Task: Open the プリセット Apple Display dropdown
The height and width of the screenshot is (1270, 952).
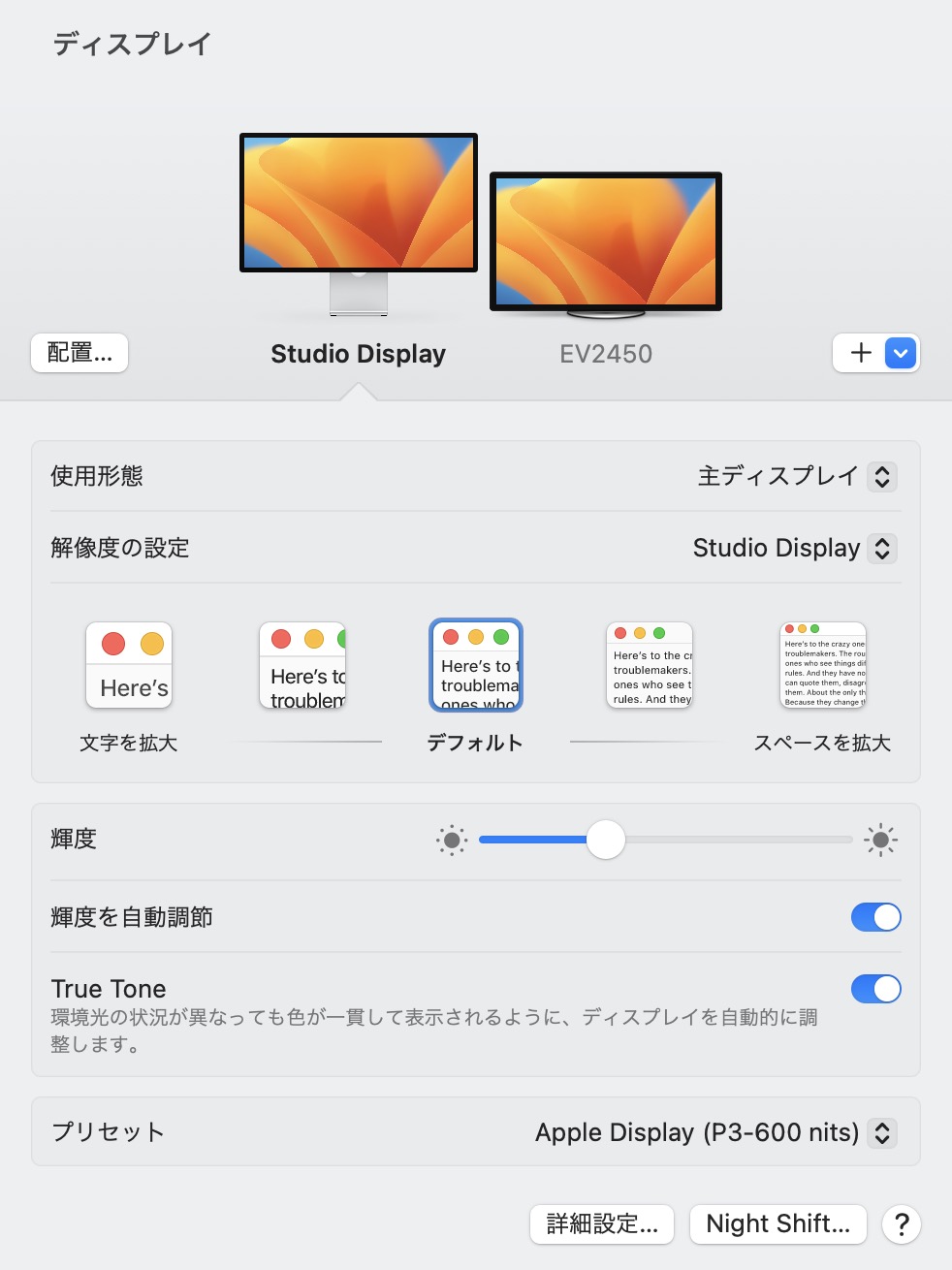Action: pos(881,1132)
